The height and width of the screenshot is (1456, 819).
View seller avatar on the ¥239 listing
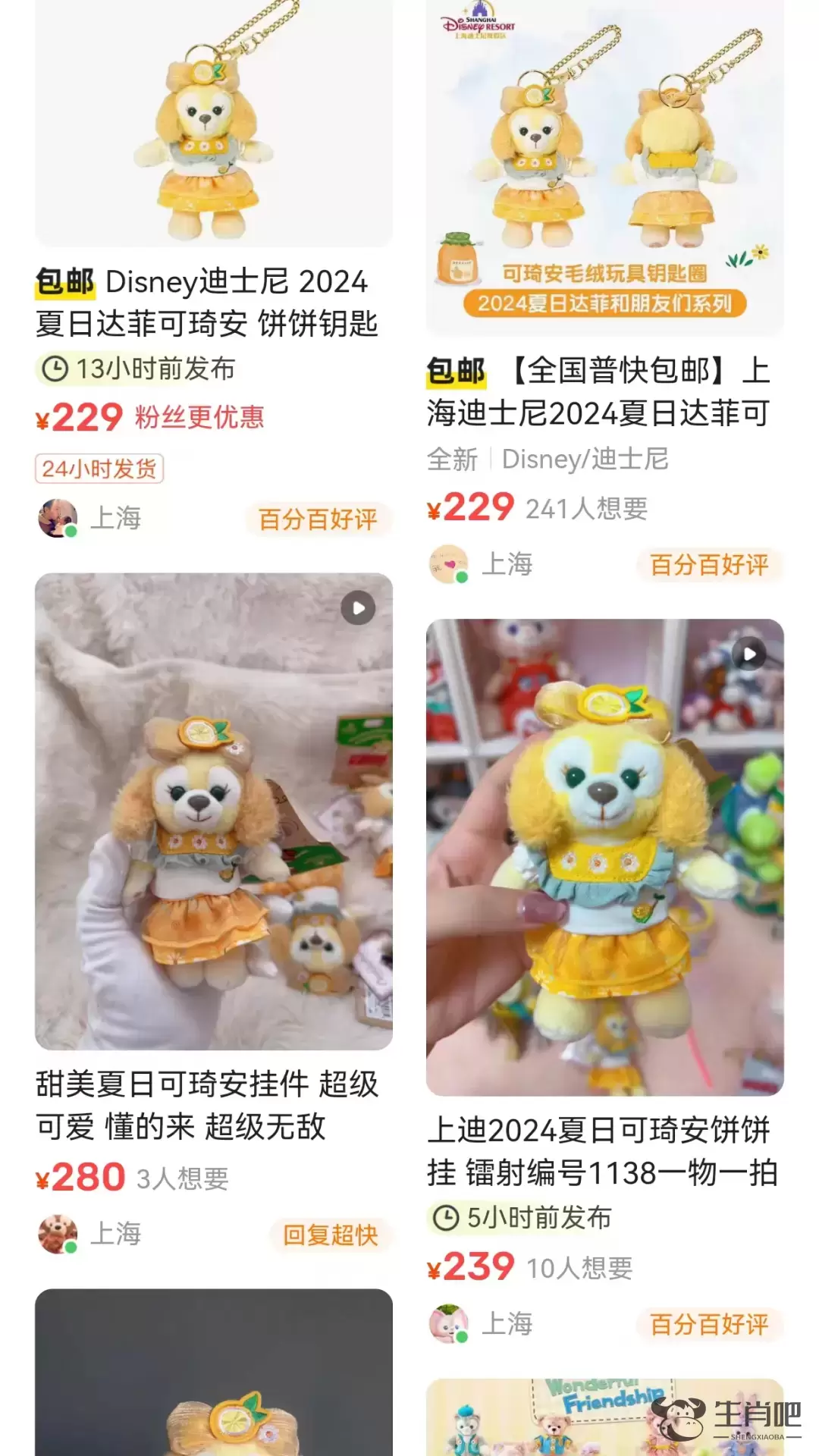click(449, 1324)
